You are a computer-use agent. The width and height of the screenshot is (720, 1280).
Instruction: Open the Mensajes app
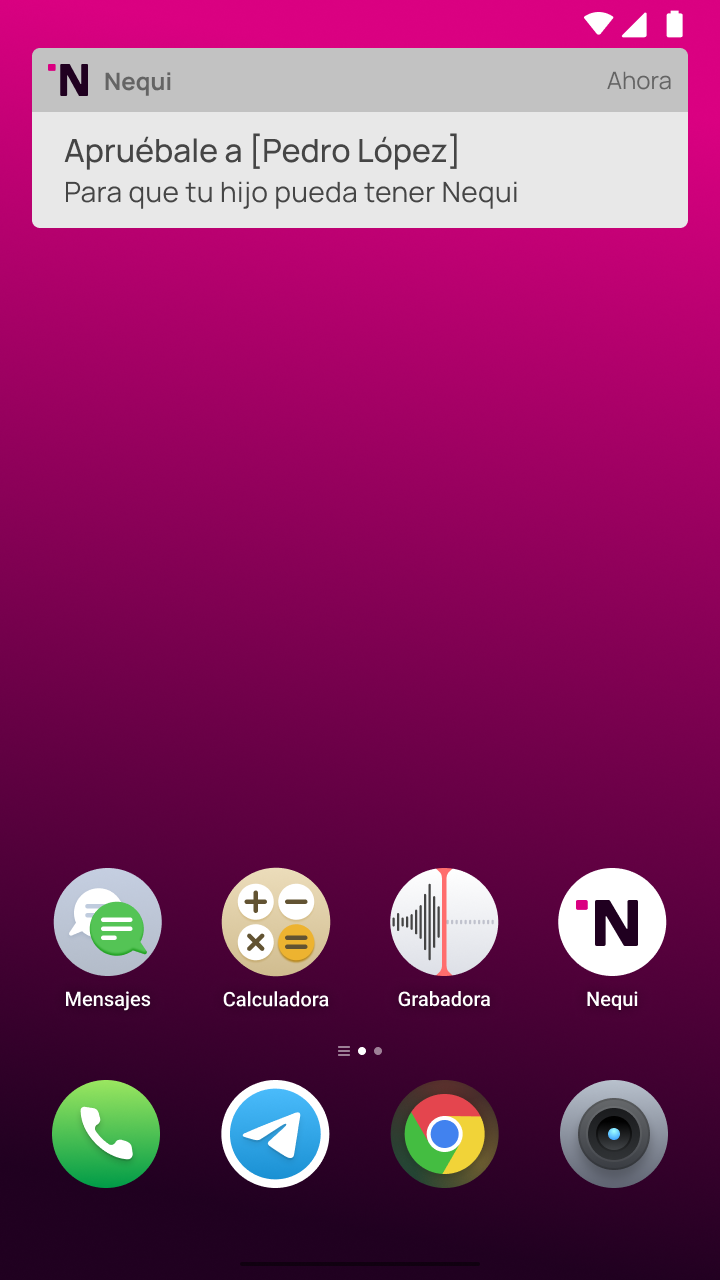pos(108,922)
